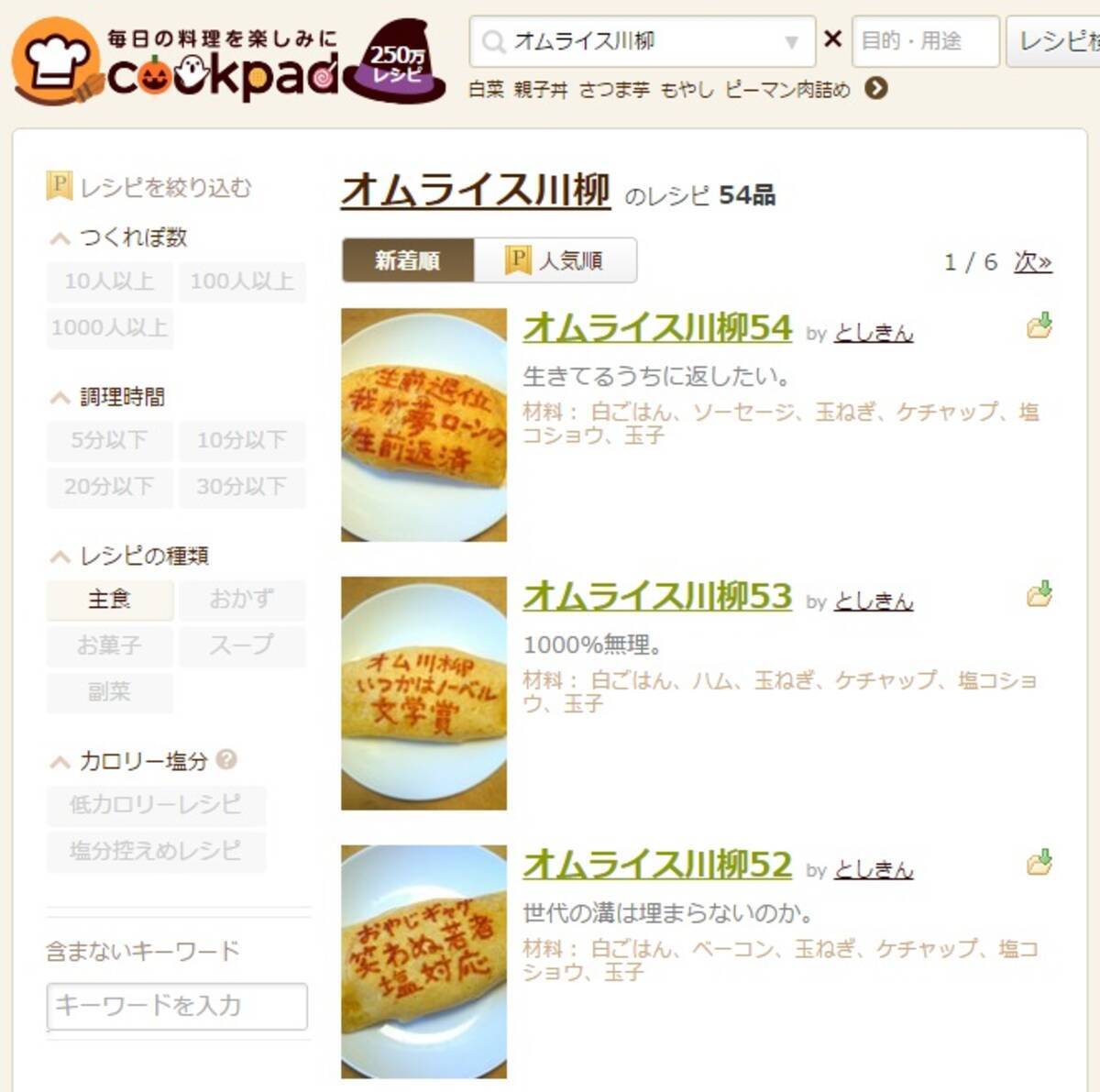Viewport: 1100px width, 1092px height.
Task: Filter cooking time to 10分以下
Action: [x=241, y=440]
